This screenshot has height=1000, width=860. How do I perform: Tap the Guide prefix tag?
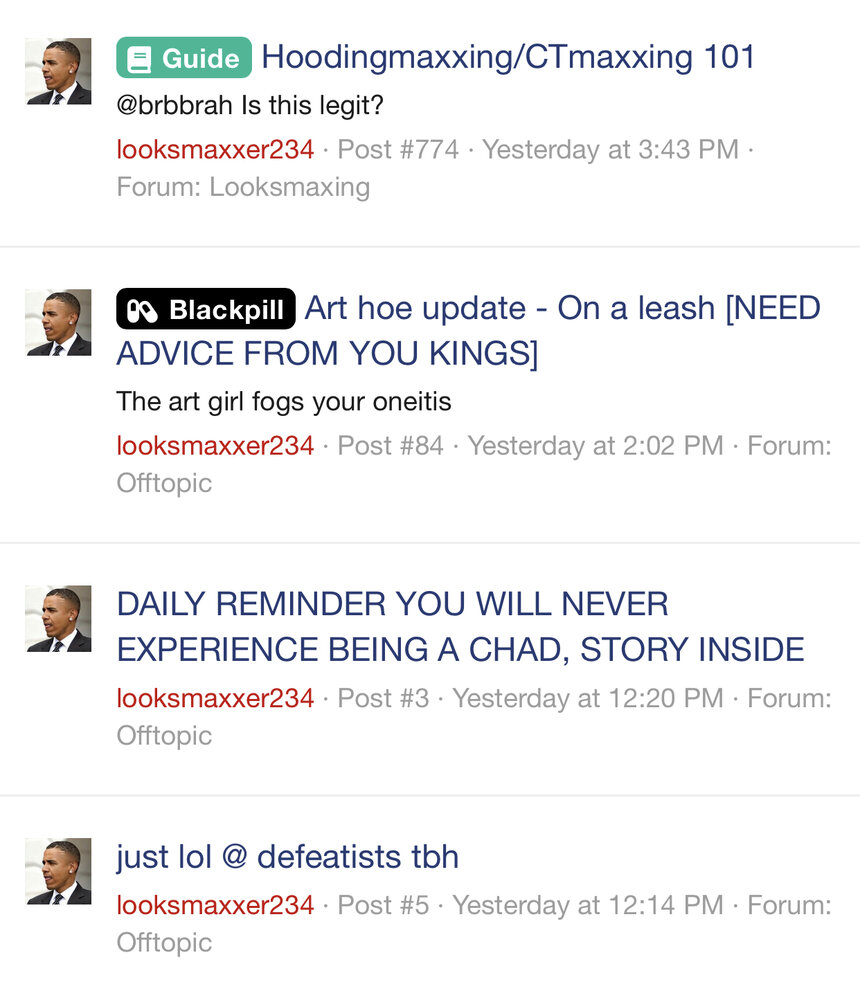pos(184,58)
